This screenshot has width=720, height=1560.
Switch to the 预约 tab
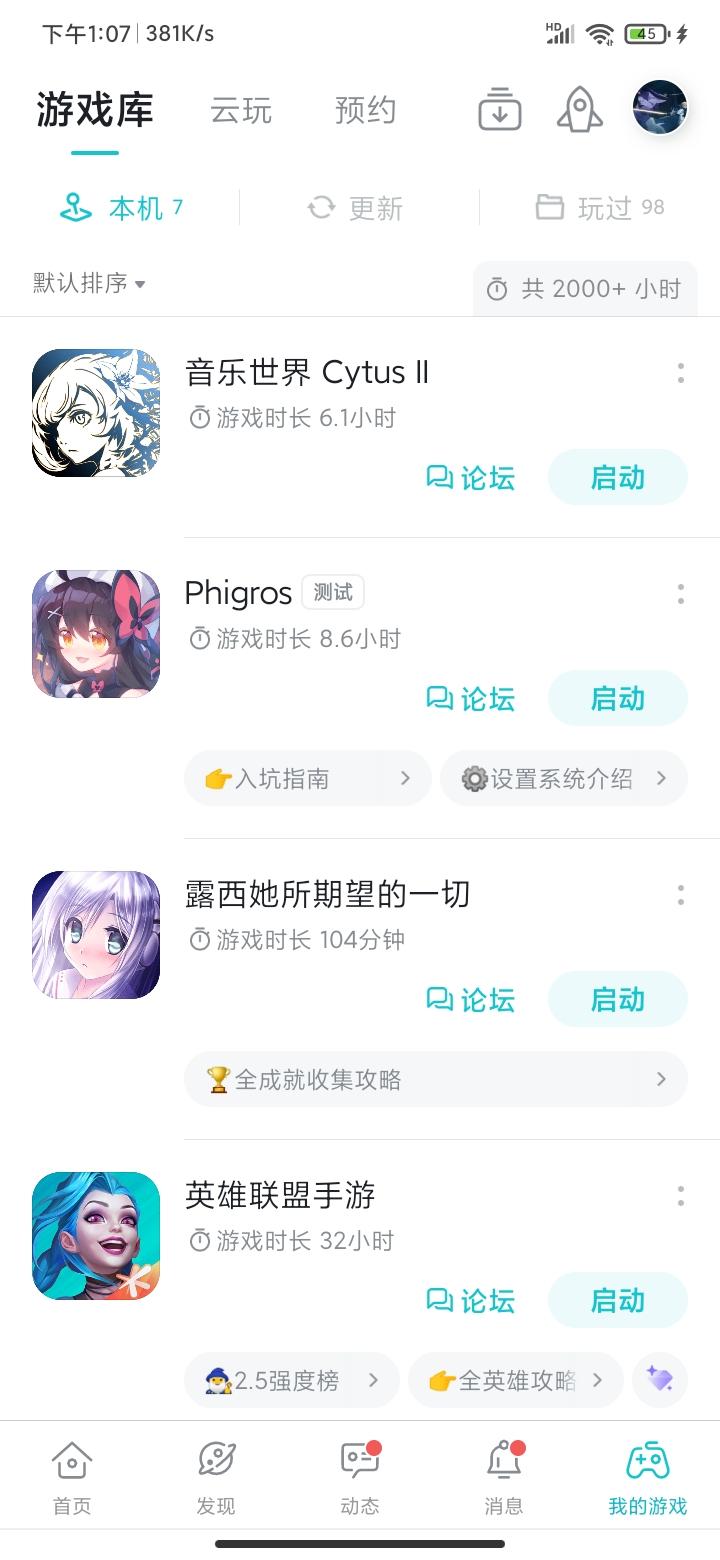[x=367, y=110]
